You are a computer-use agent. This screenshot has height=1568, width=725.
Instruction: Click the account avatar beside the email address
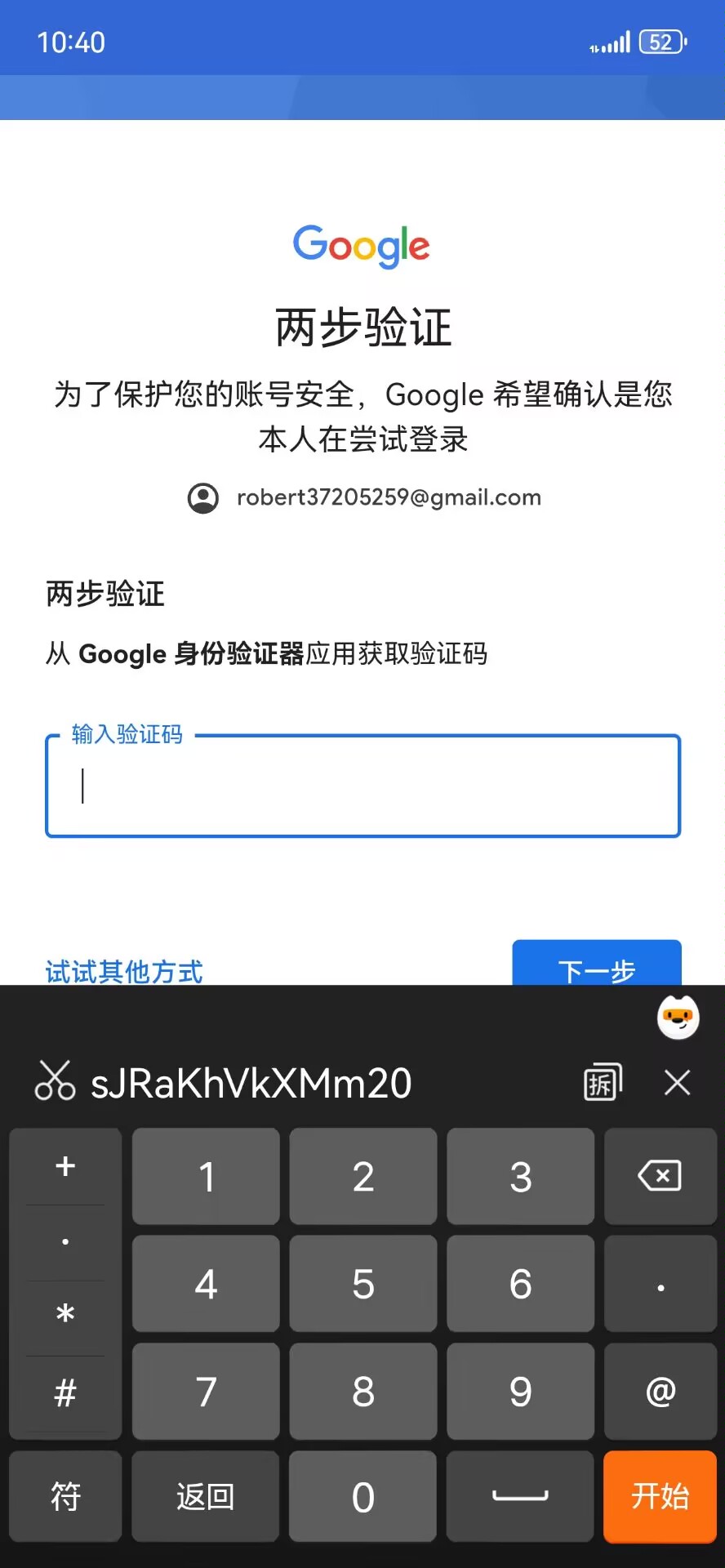tap(202, 497)
